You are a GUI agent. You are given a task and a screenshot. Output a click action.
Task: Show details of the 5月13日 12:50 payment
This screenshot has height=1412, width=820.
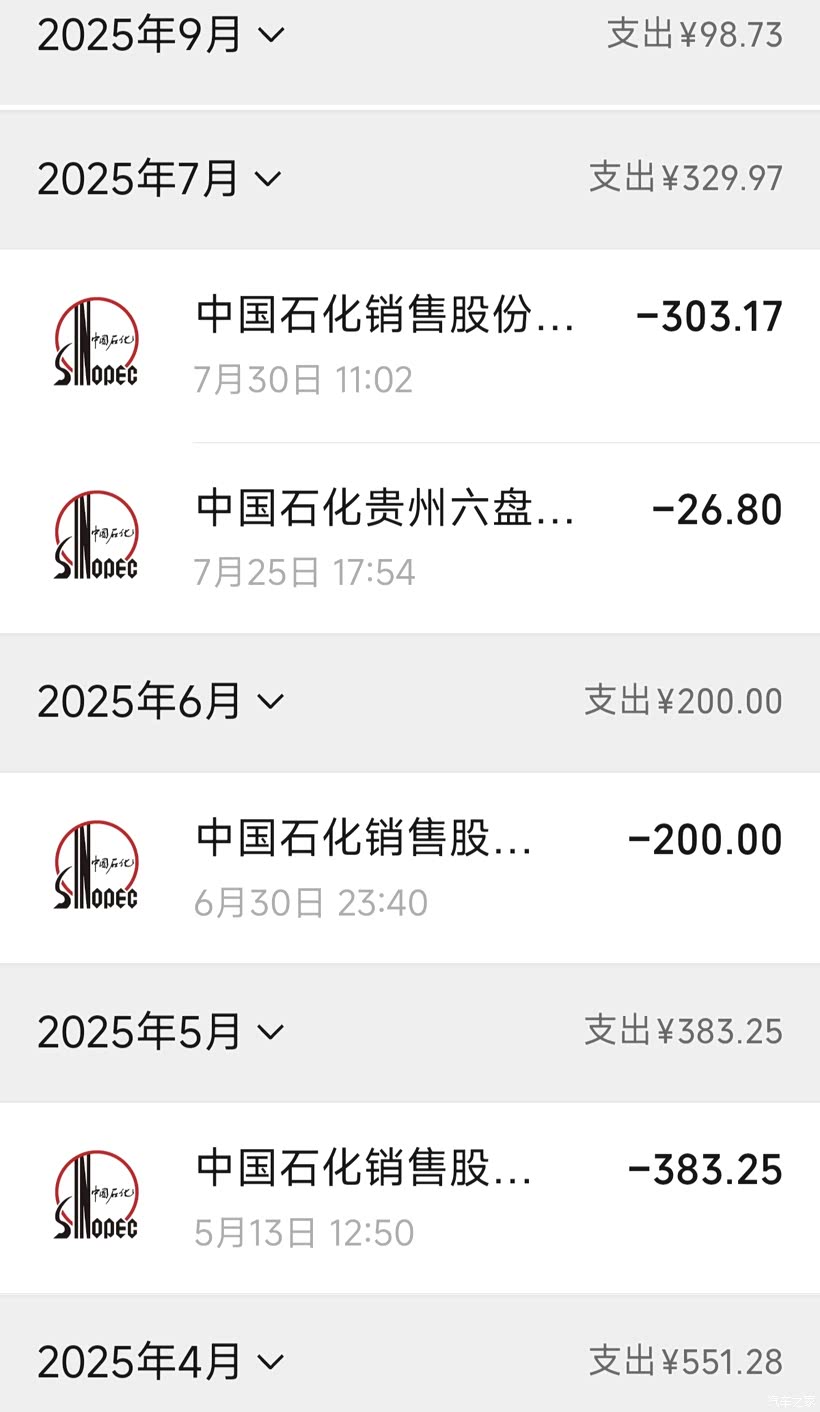click(410, 1198)
